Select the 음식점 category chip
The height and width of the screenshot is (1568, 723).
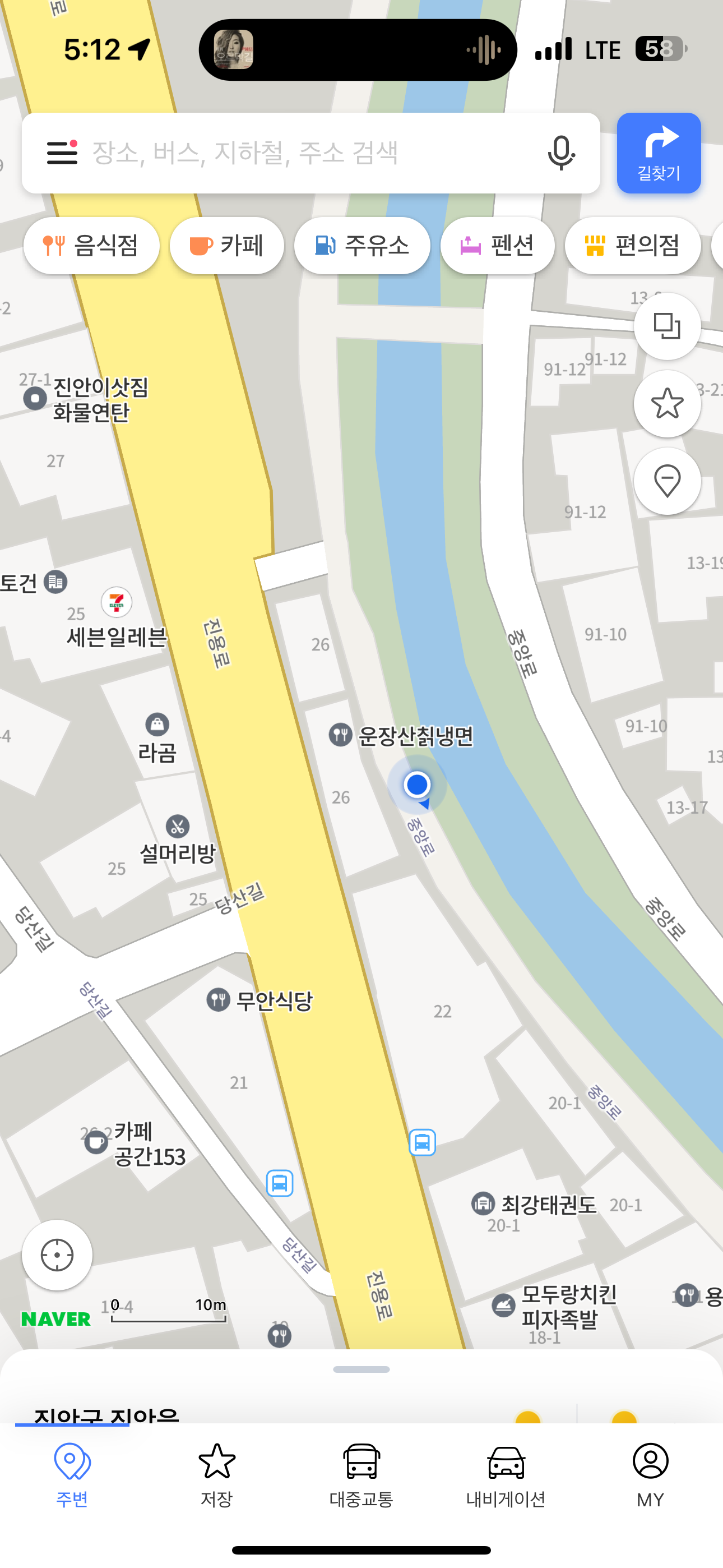click(91, 246)
